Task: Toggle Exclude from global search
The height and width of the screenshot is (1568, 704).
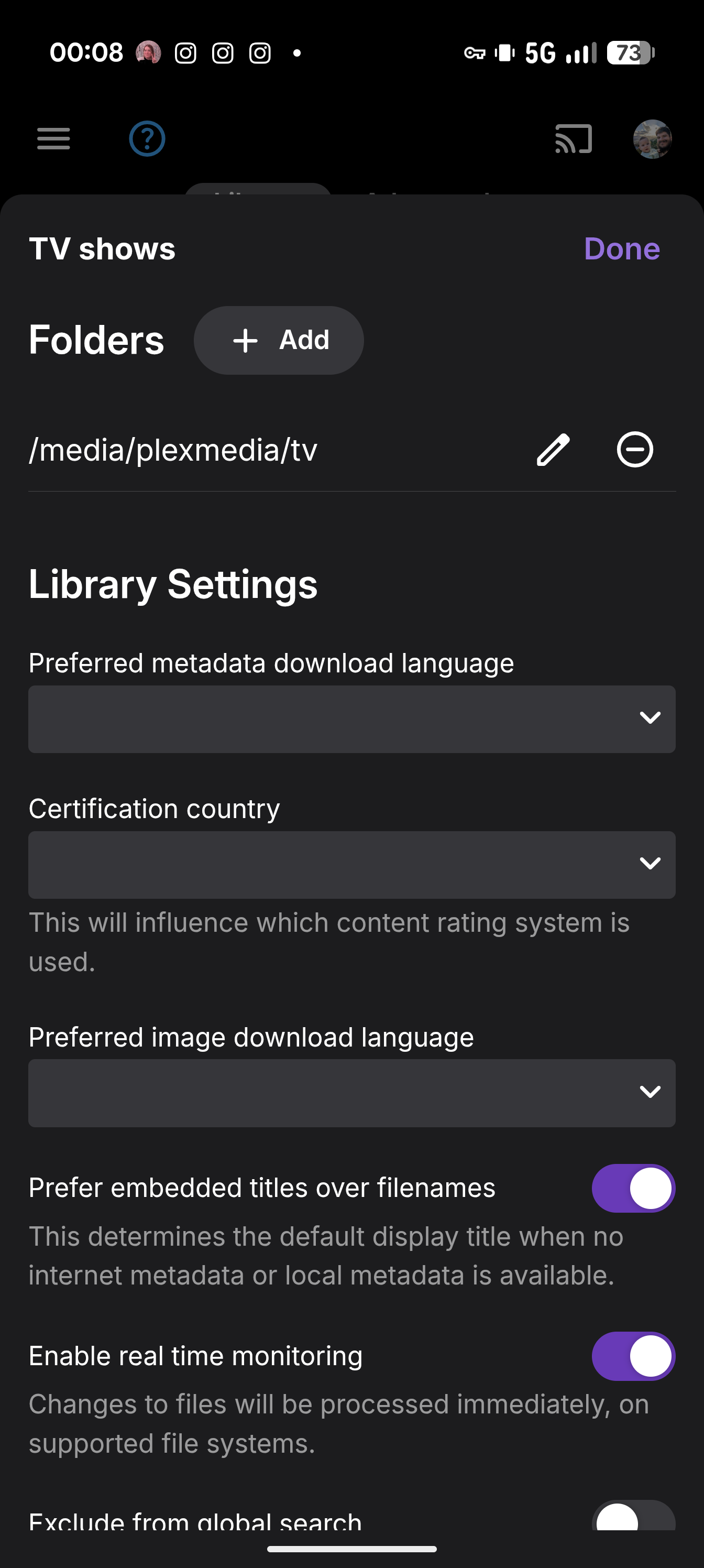Action: [x=633, y=1518]
